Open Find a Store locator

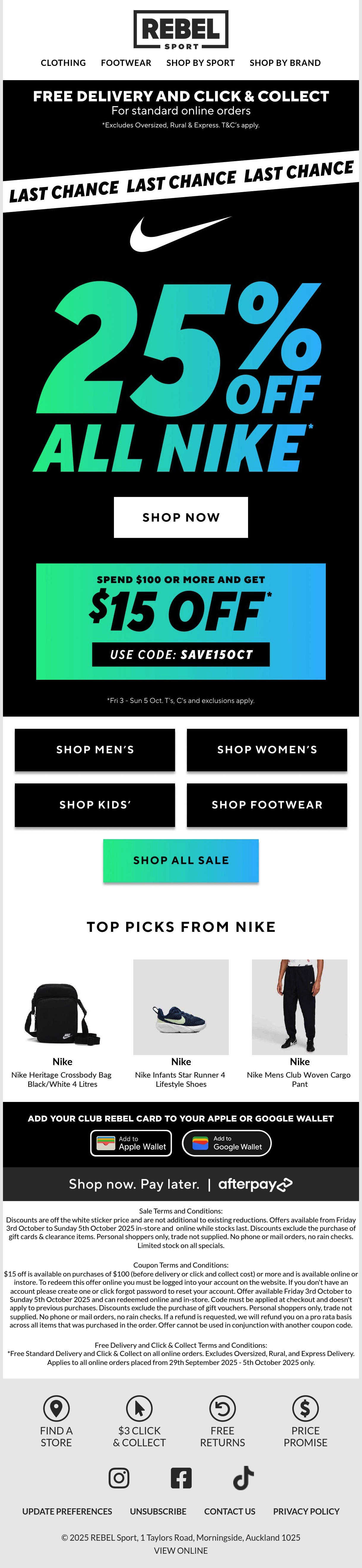56,1421
